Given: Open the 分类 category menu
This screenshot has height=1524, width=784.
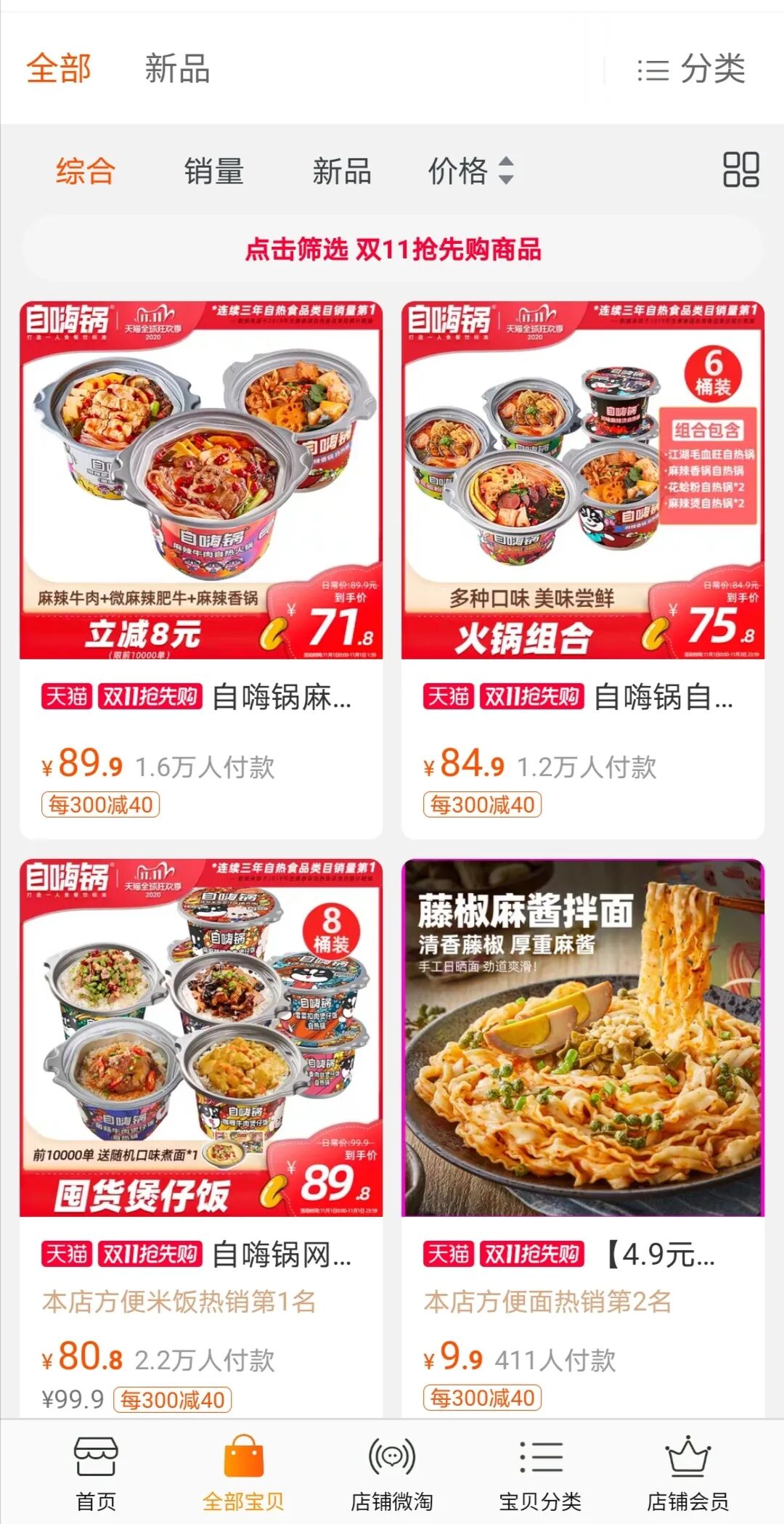Looking at the screenshot, I should point(692,70).
